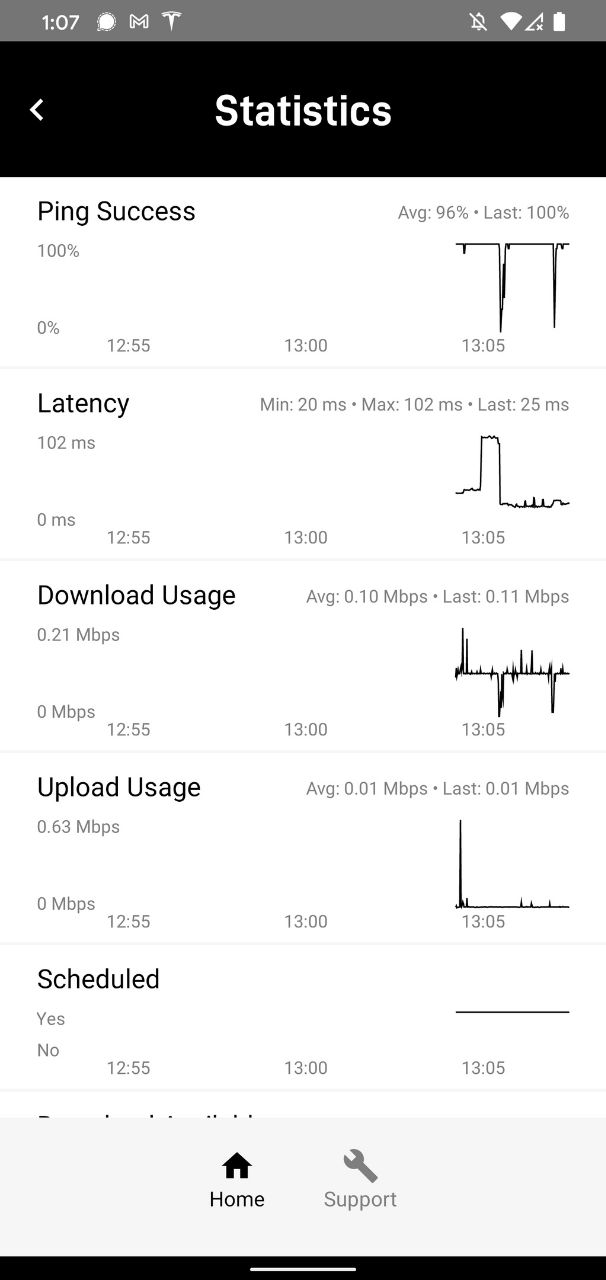
Task: Go back from the Statistics screen
Action: (x=37, y=110)
